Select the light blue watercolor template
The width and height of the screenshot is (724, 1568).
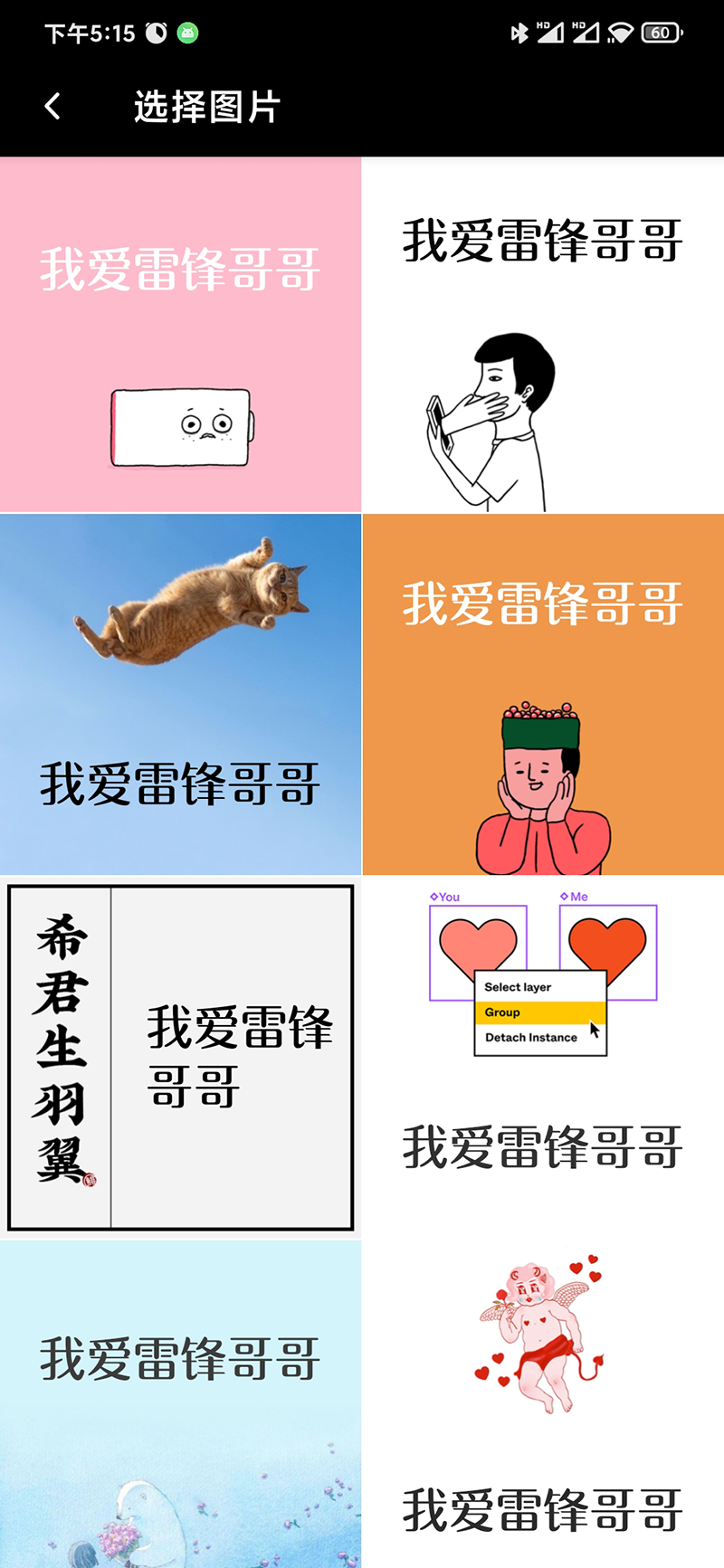click(180, 1403)
